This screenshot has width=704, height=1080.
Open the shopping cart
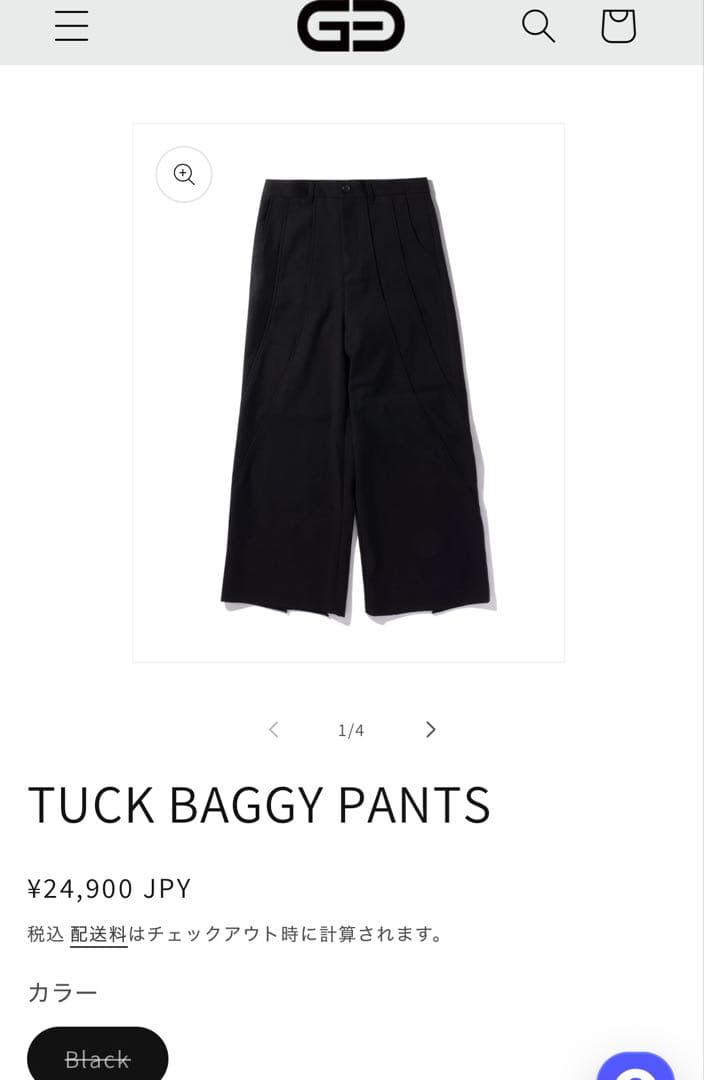[x=618, y=26]
